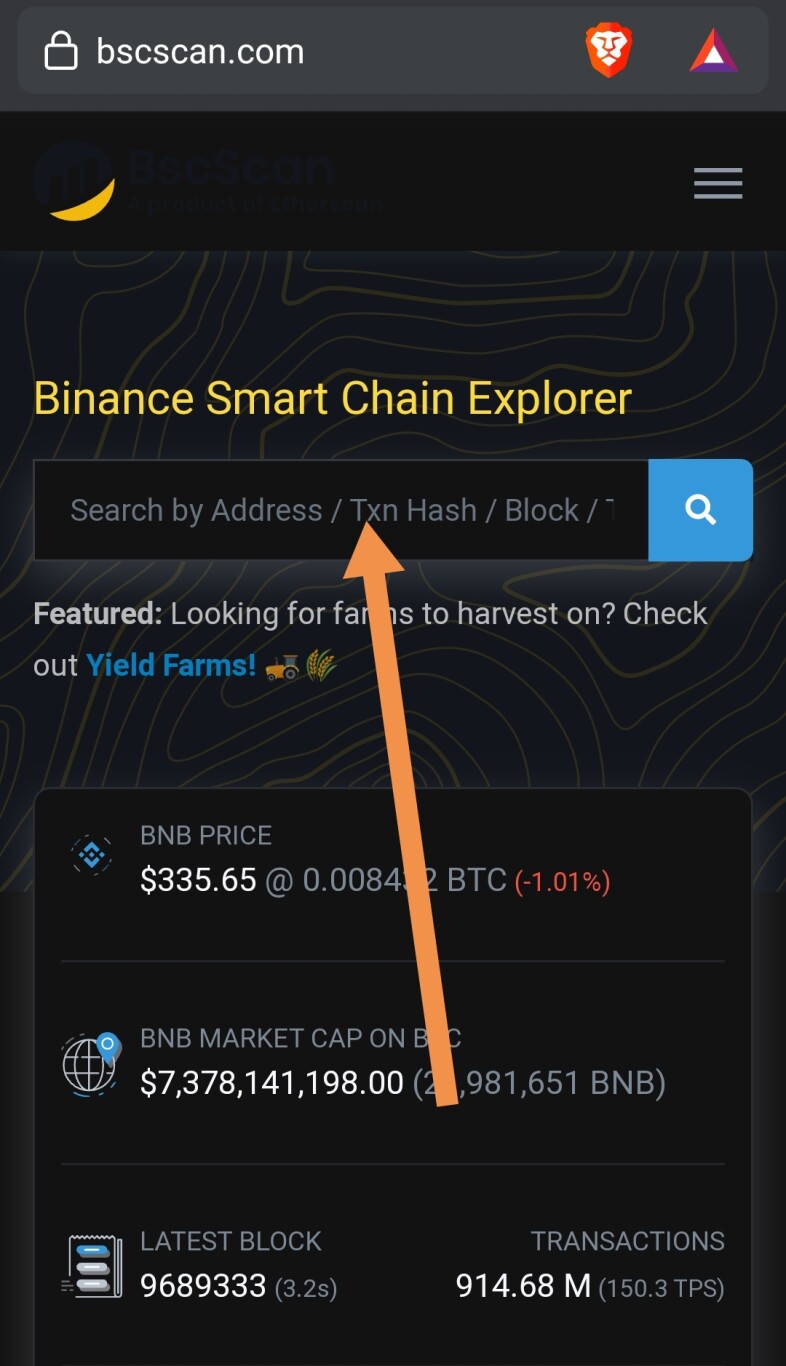Click the BNB price value $335.65

tap(195, 880)
